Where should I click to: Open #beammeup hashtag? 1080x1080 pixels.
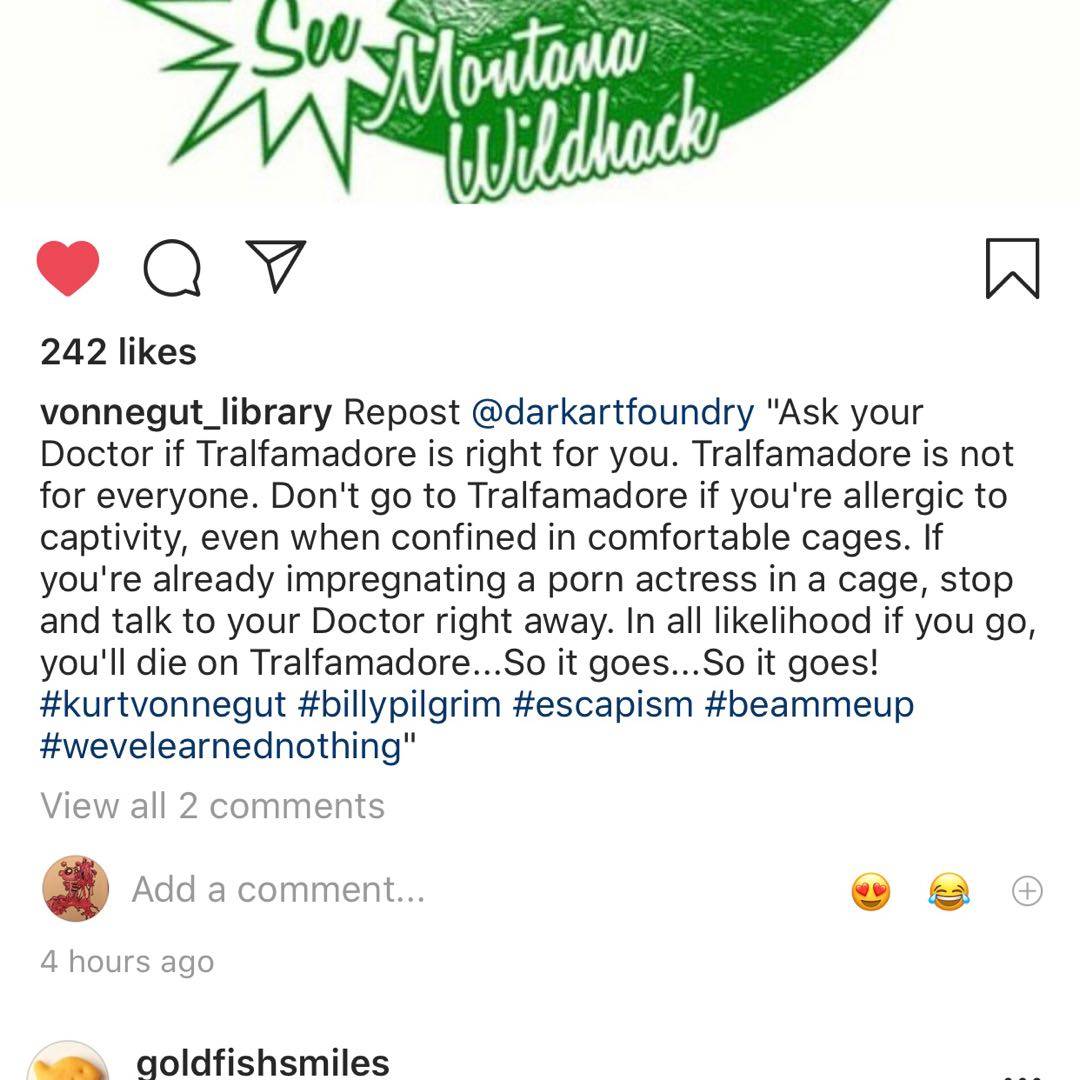click(809, 704)
